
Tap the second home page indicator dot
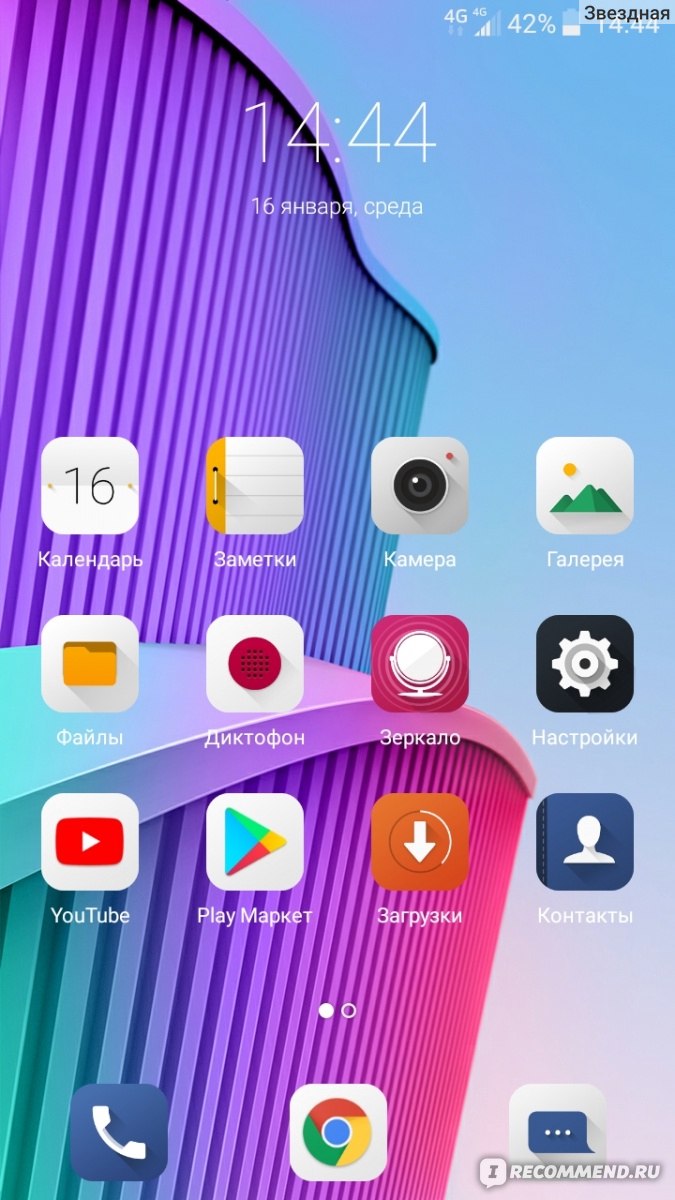pyautogui.click(x=349, y=1011)
